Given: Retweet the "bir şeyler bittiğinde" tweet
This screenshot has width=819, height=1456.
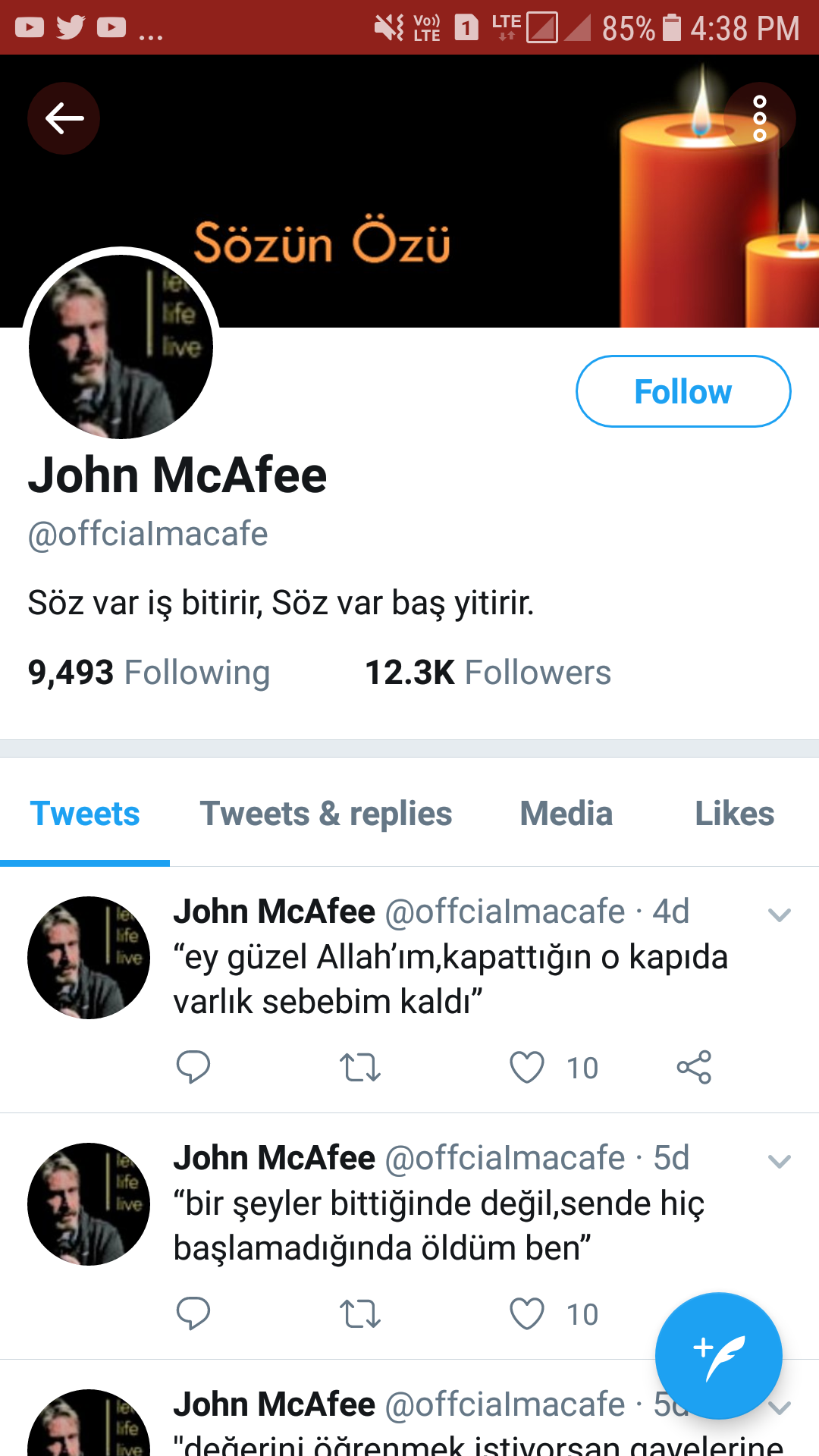Looking at the screenshot, I should (359, 1313).
